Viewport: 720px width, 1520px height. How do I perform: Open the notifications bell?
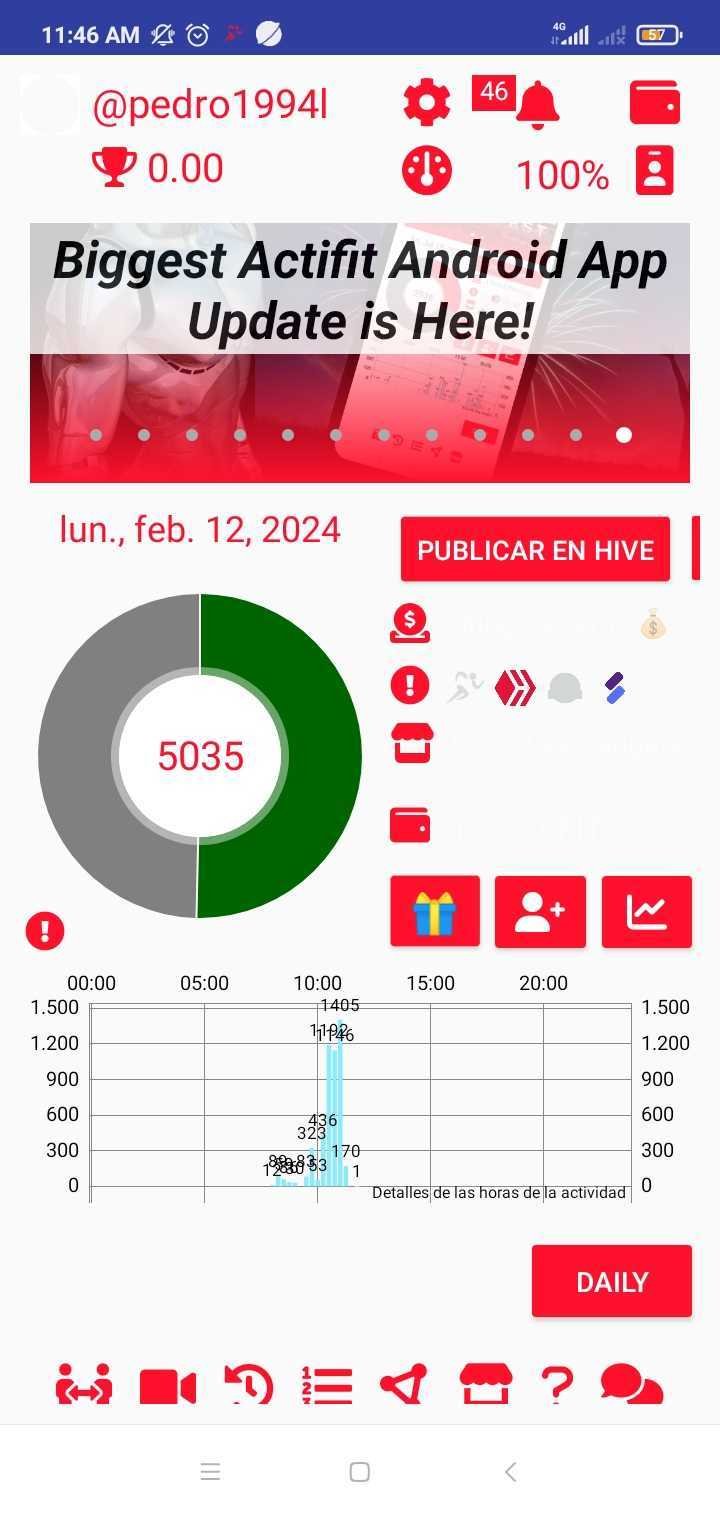click(x=538, y=104)
